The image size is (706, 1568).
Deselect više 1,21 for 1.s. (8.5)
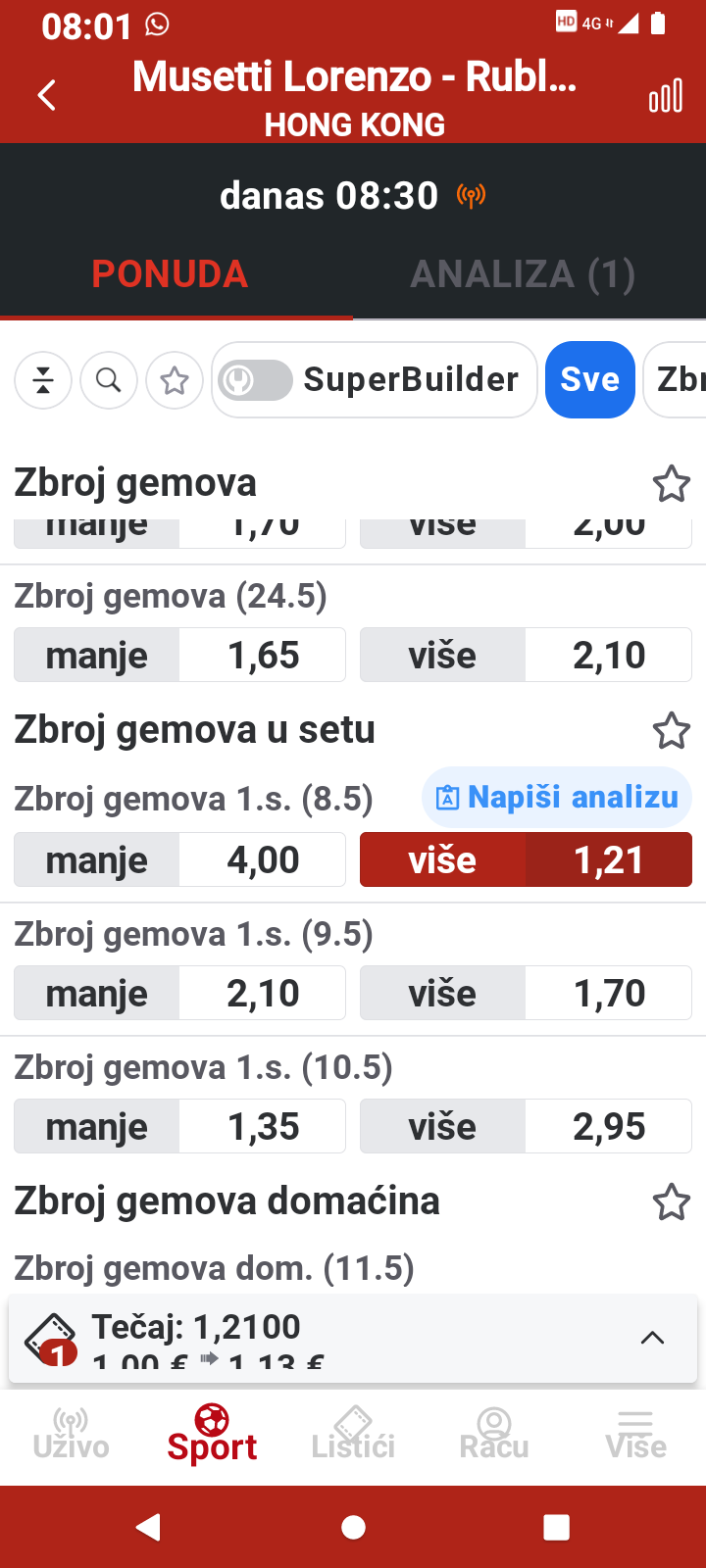(526, 859)
